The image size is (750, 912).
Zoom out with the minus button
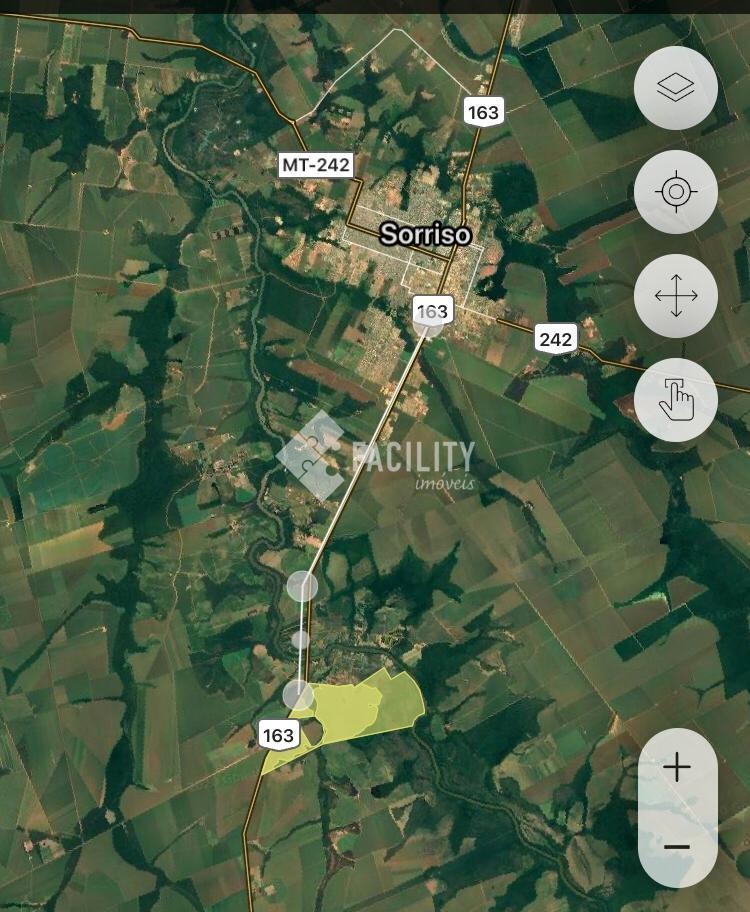(x=677, y=847)
